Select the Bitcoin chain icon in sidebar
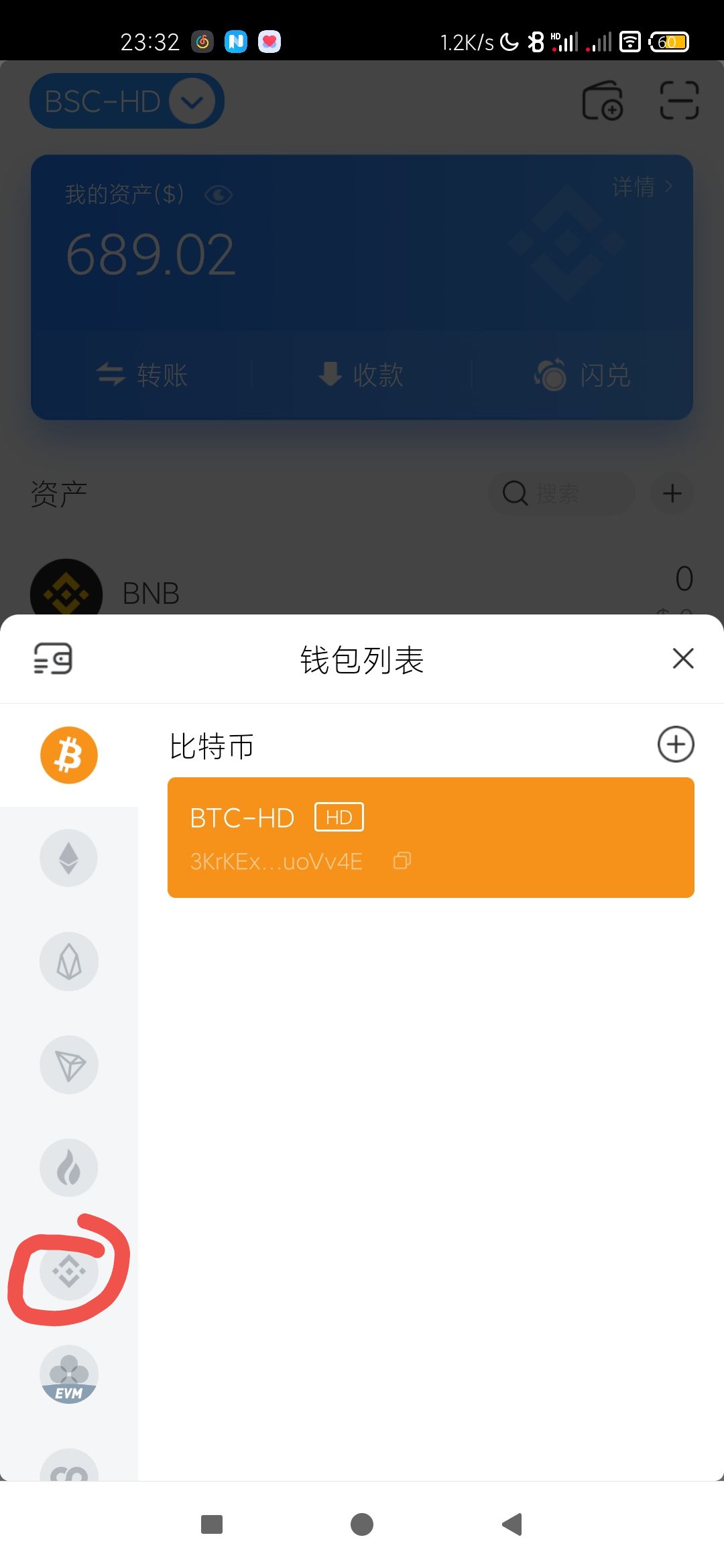Image resolution: width=724 pixels, height=1568 pixels. pos(69,755)
